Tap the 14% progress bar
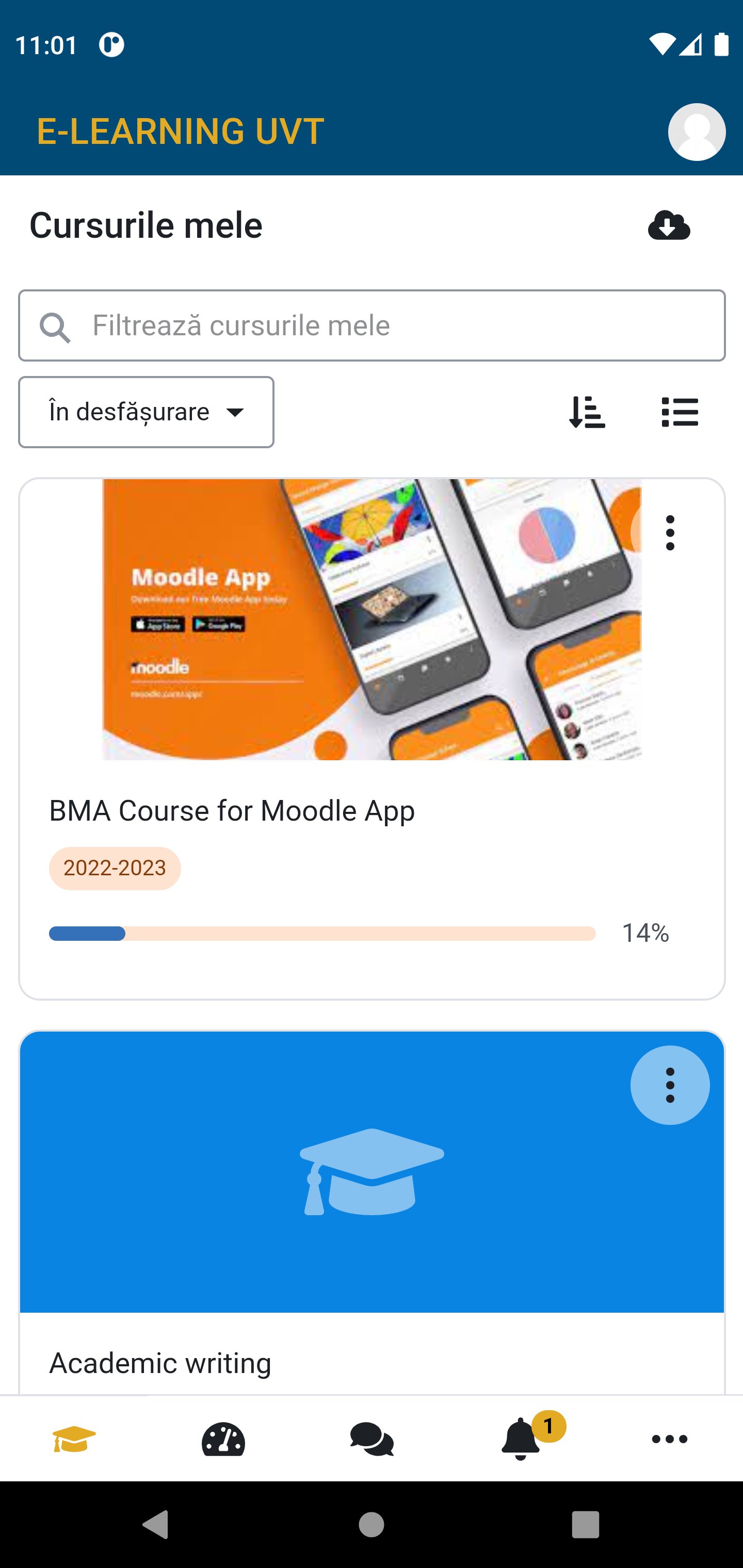 pos(321,933)
